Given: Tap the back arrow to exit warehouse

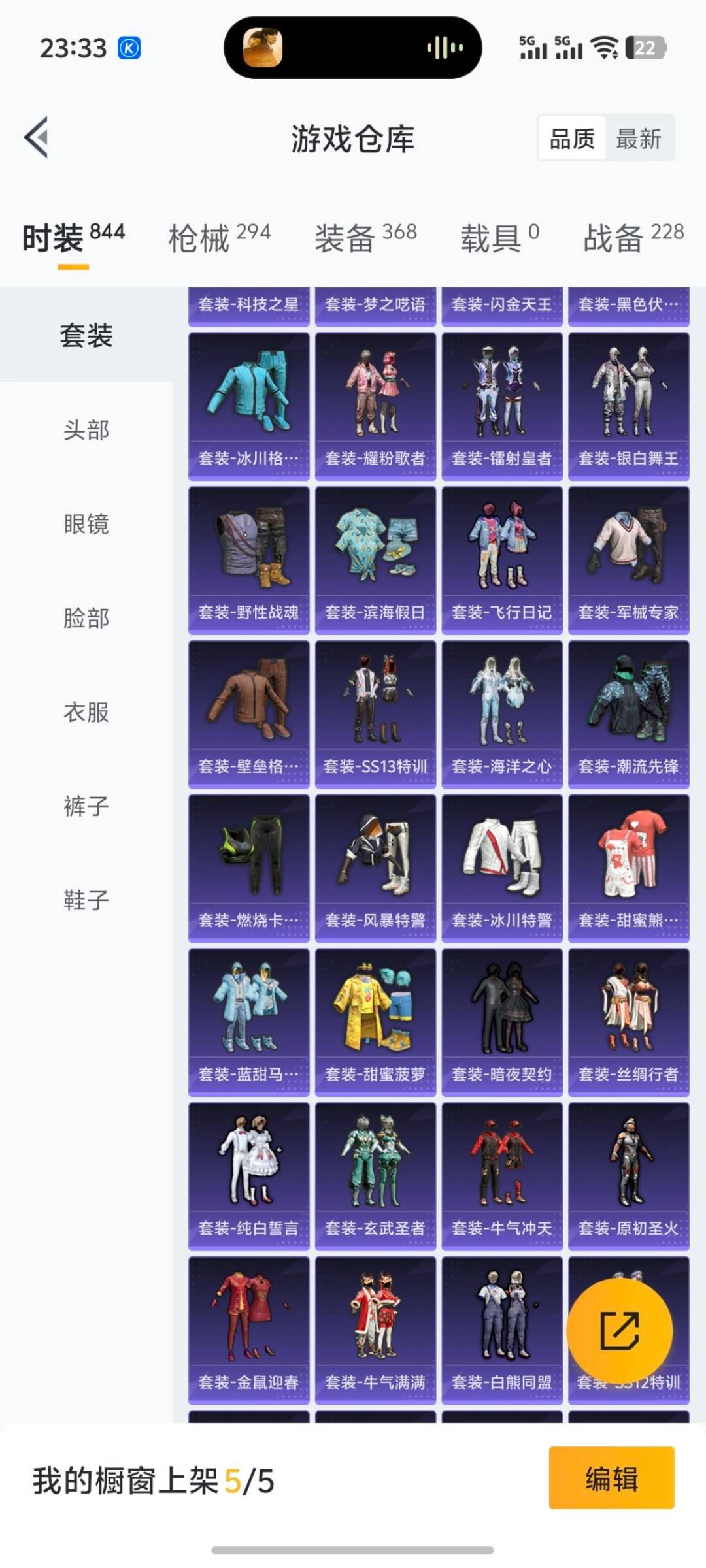Looking at the screenshot, I should [x=37, y=139].
